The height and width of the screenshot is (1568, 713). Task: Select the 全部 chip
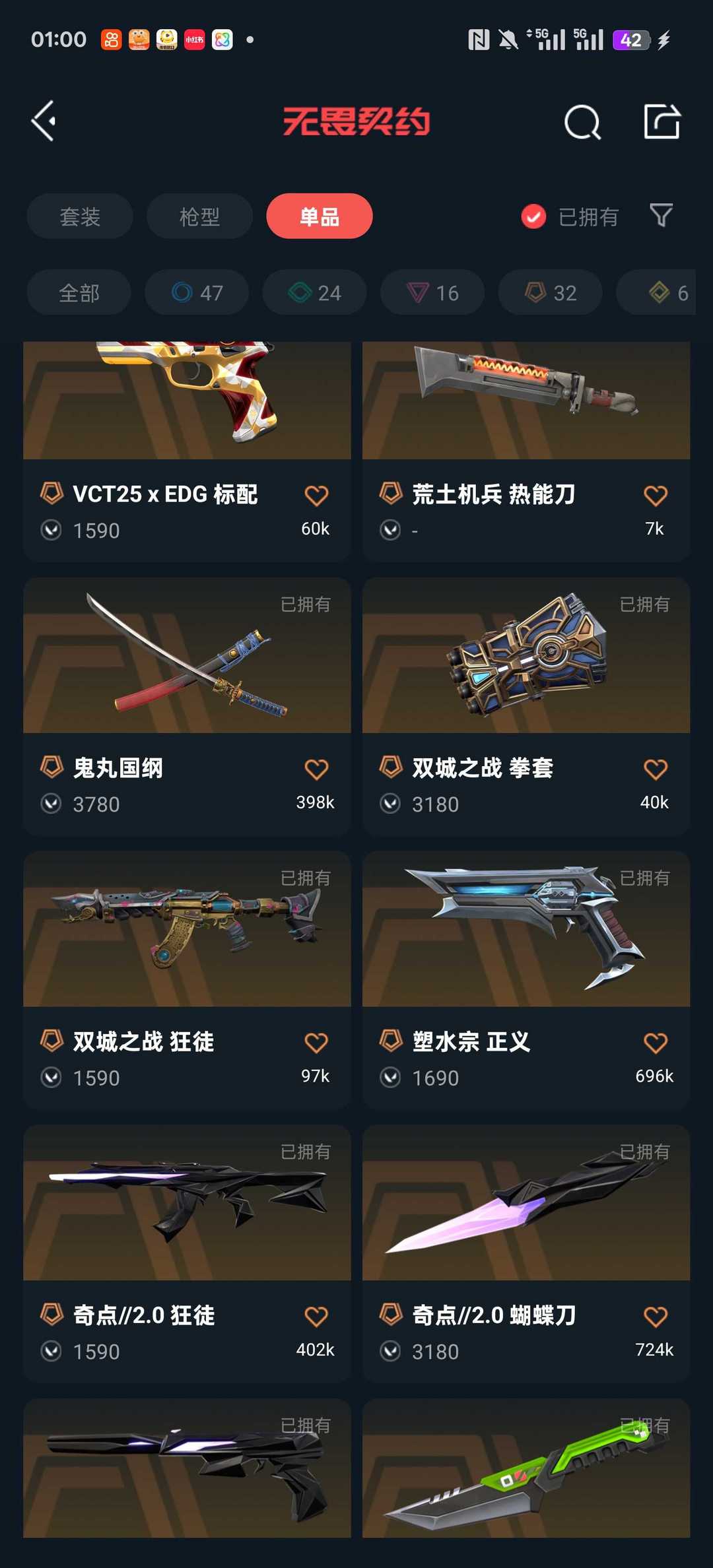(79, 292)
